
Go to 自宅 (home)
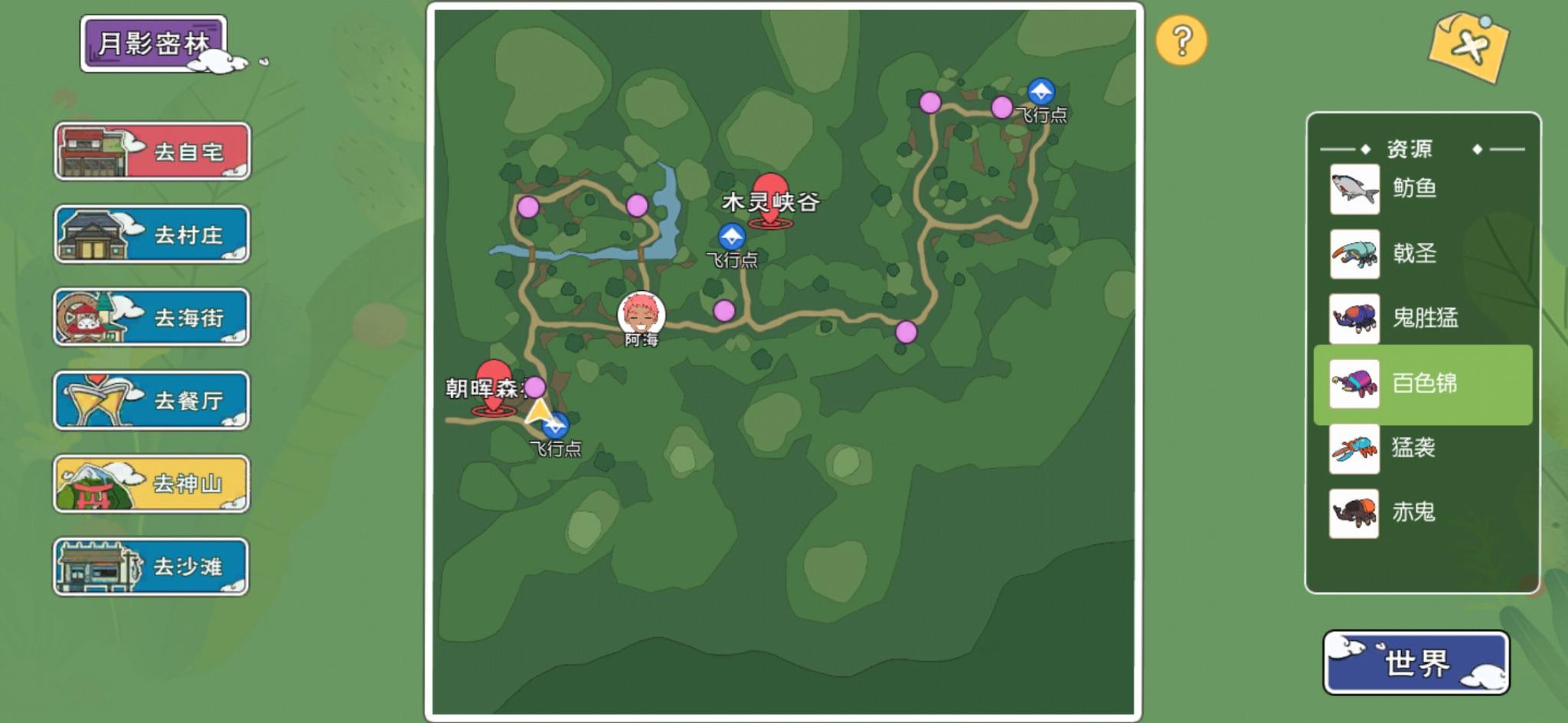tap(152, 151)
